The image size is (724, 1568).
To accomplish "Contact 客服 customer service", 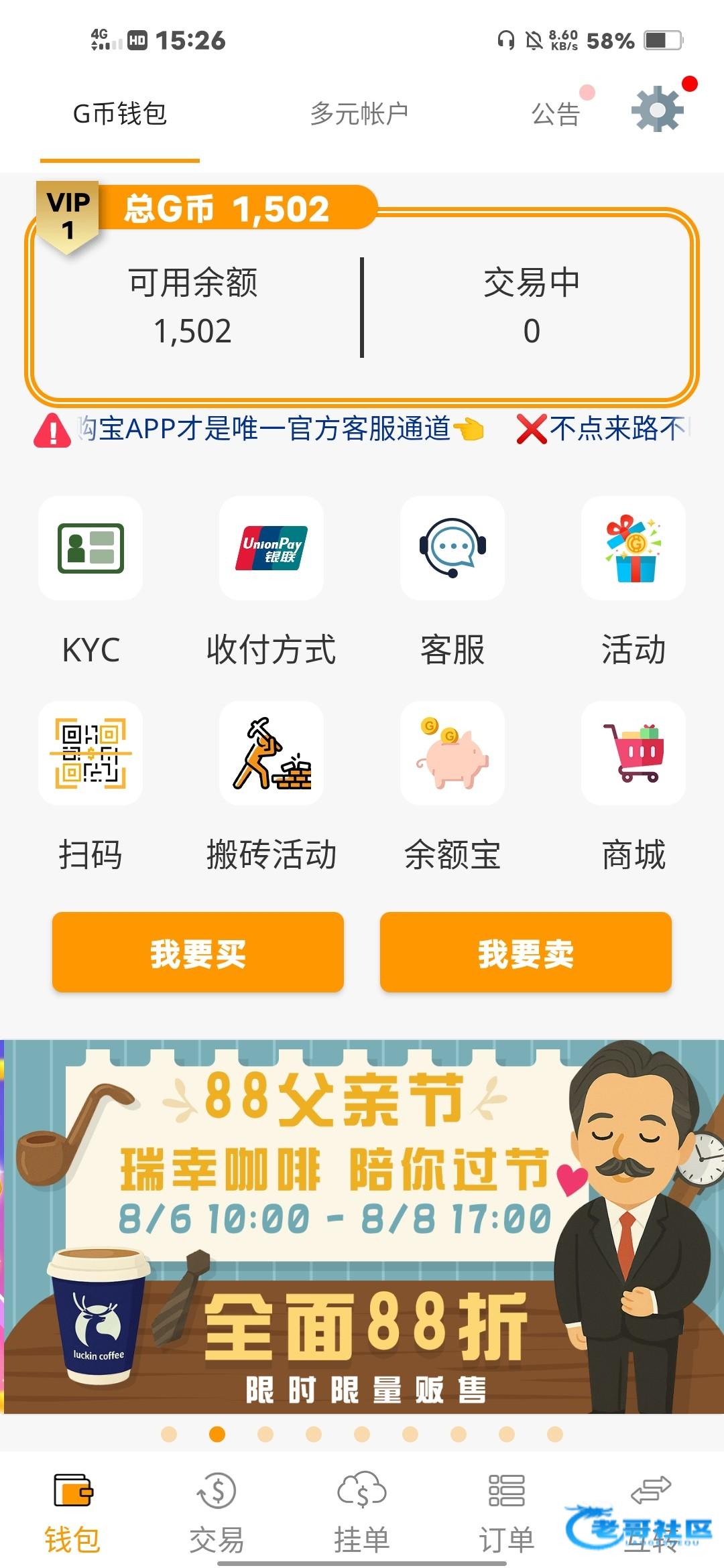I will click(x=452, y=549).
